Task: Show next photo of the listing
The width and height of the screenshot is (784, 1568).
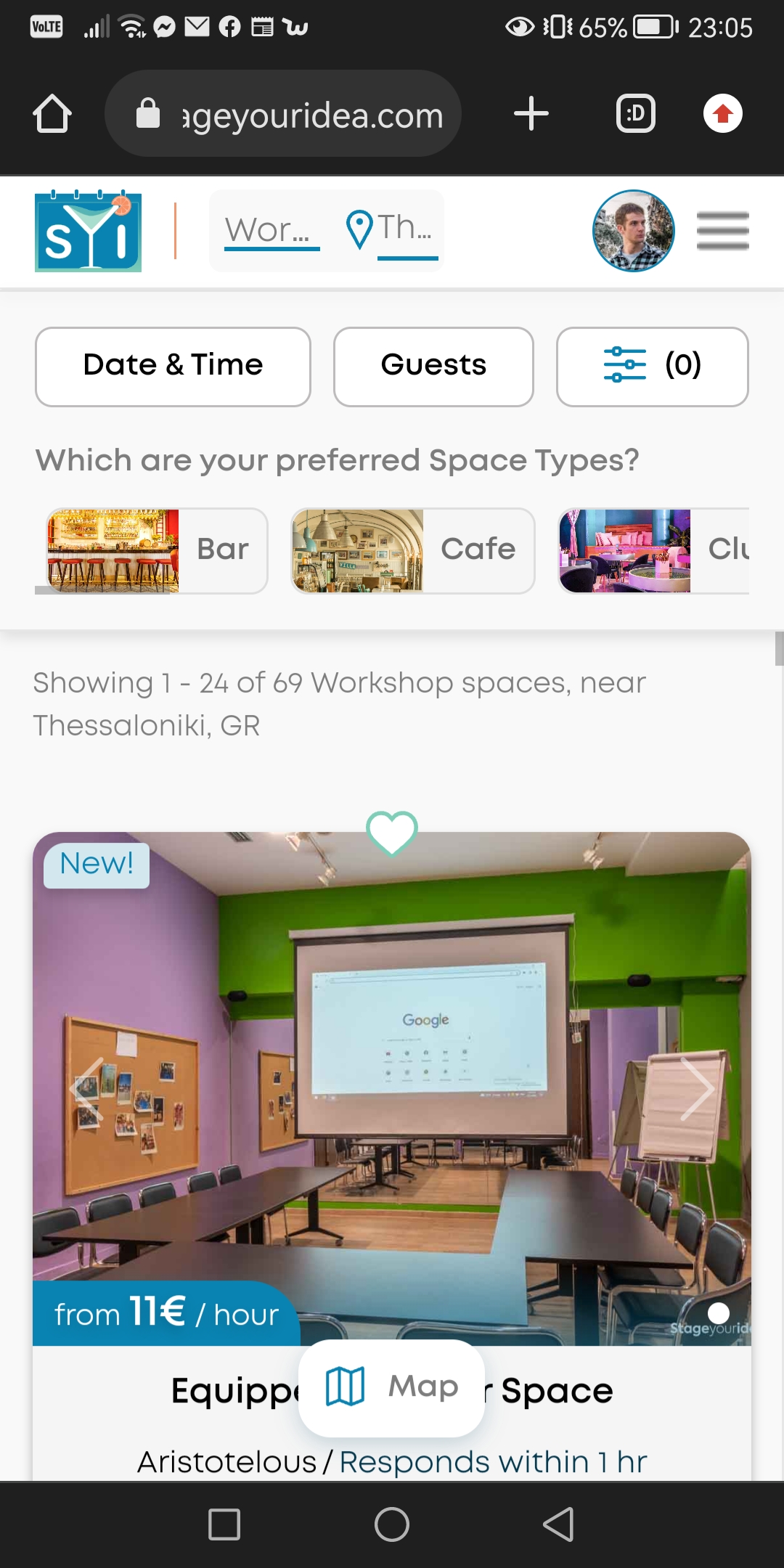Action: pos(698,1088)
